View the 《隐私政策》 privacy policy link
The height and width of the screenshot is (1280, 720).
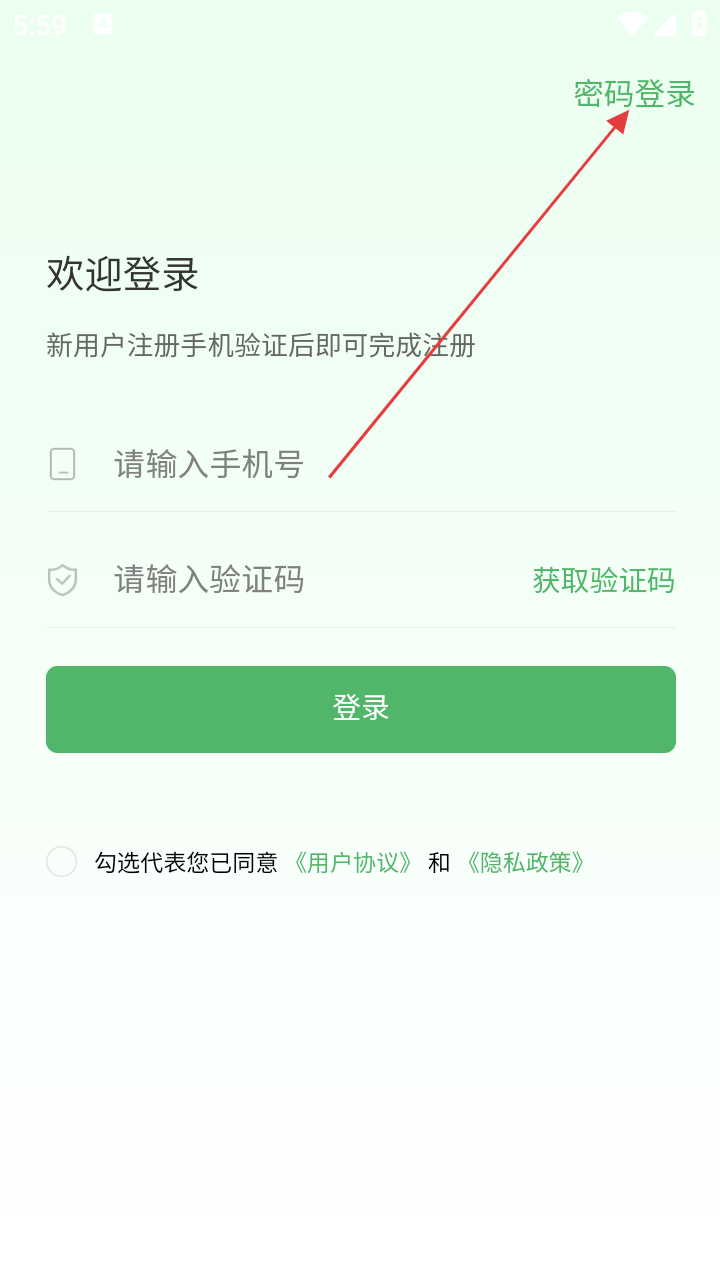pos(525,862)
